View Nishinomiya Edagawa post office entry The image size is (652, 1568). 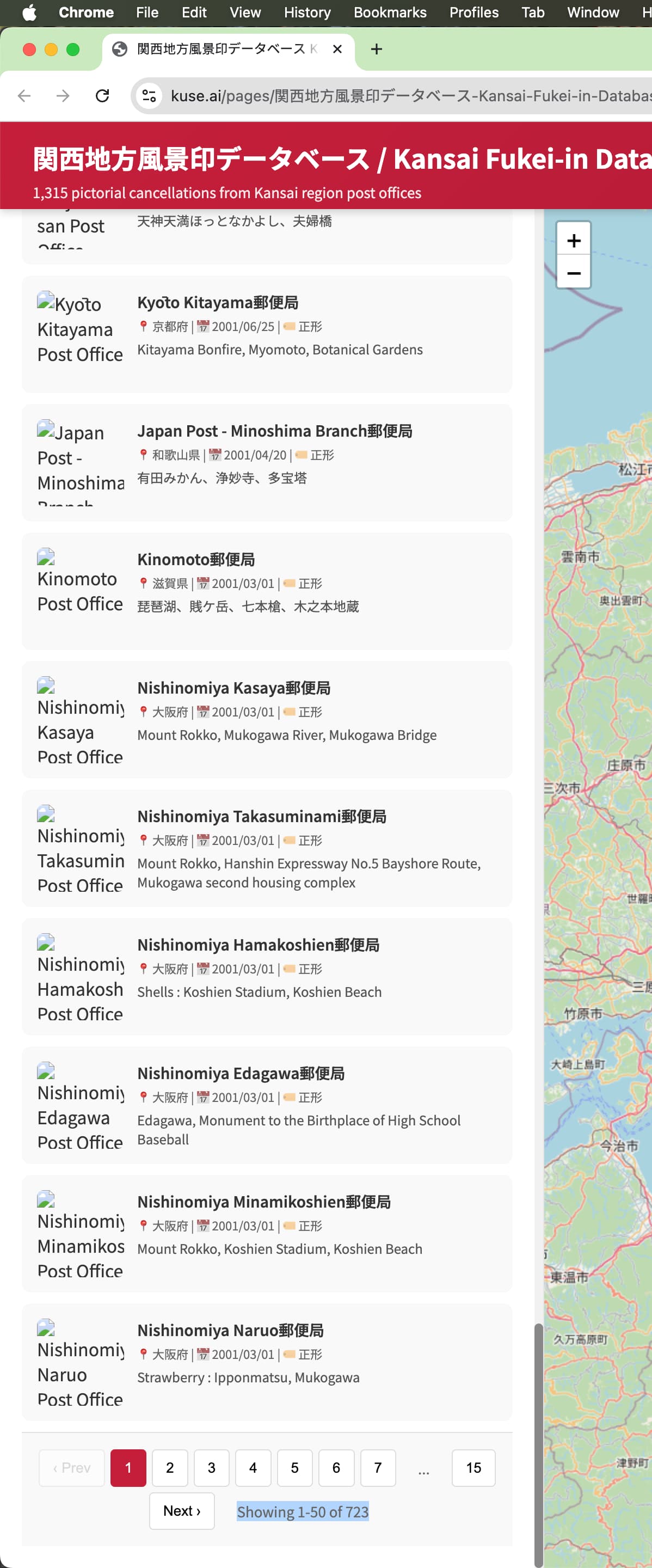click(241, 1073)
